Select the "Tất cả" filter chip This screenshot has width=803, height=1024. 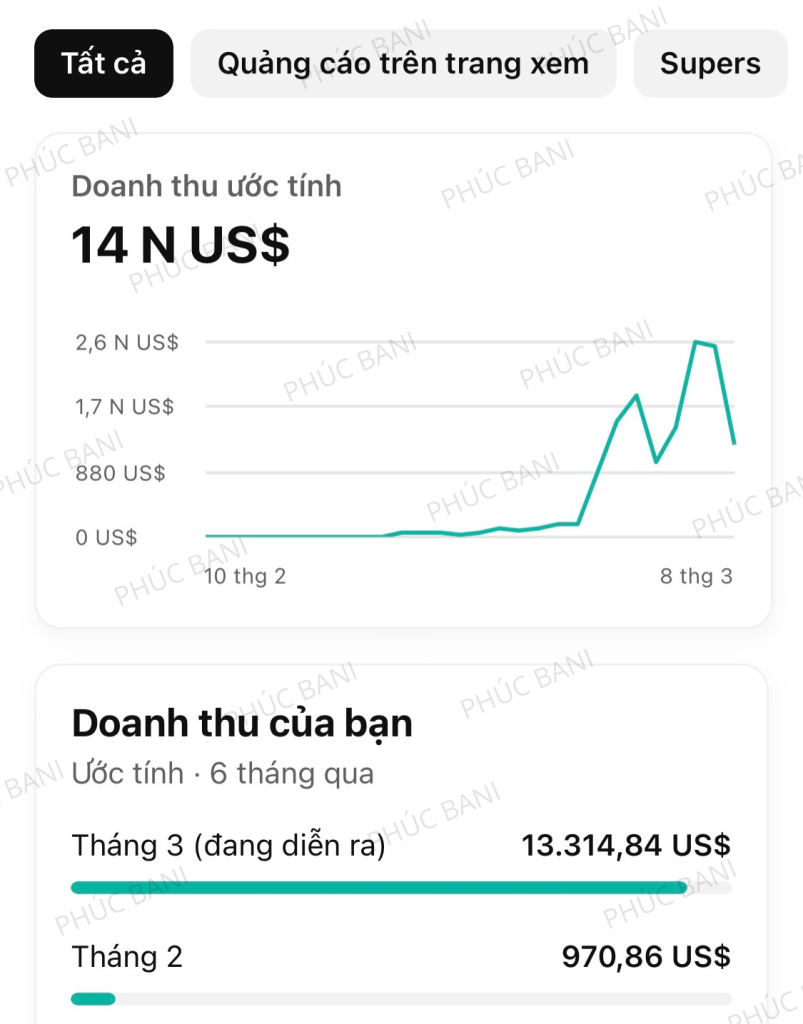[104, 64]
